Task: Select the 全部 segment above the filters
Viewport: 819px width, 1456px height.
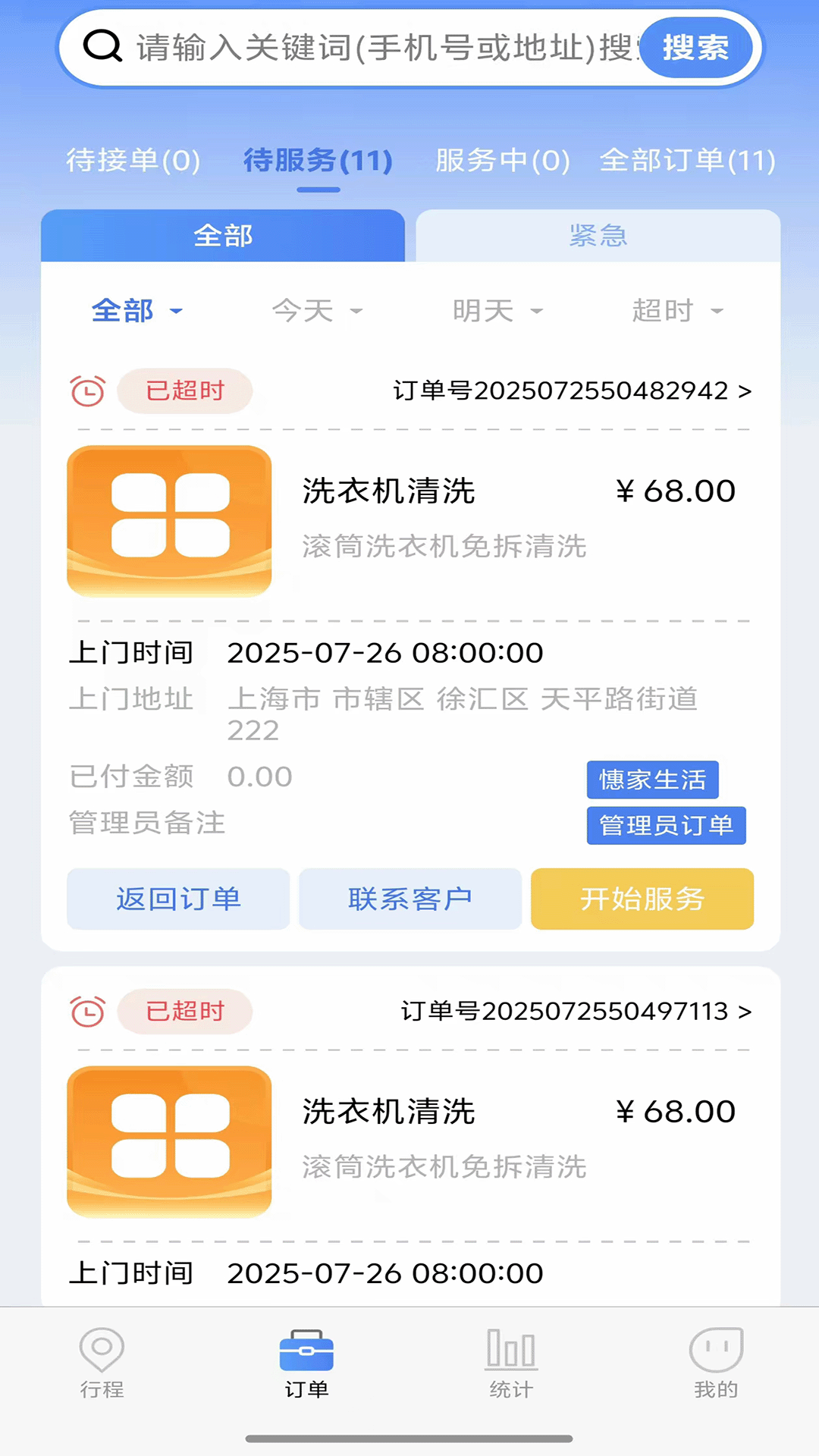Action: tap(224, 236)
